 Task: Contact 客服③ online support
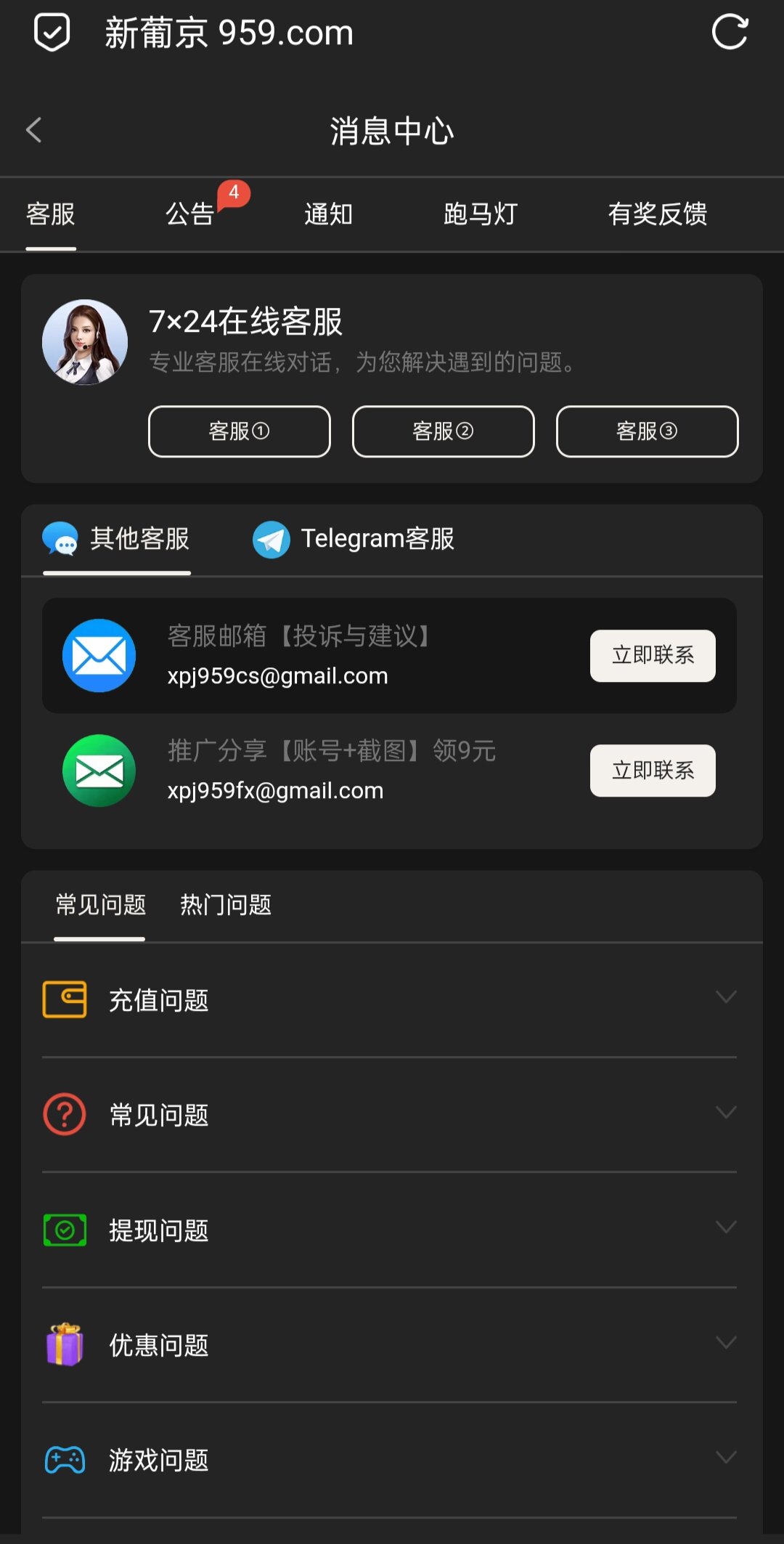click(647, 431)
